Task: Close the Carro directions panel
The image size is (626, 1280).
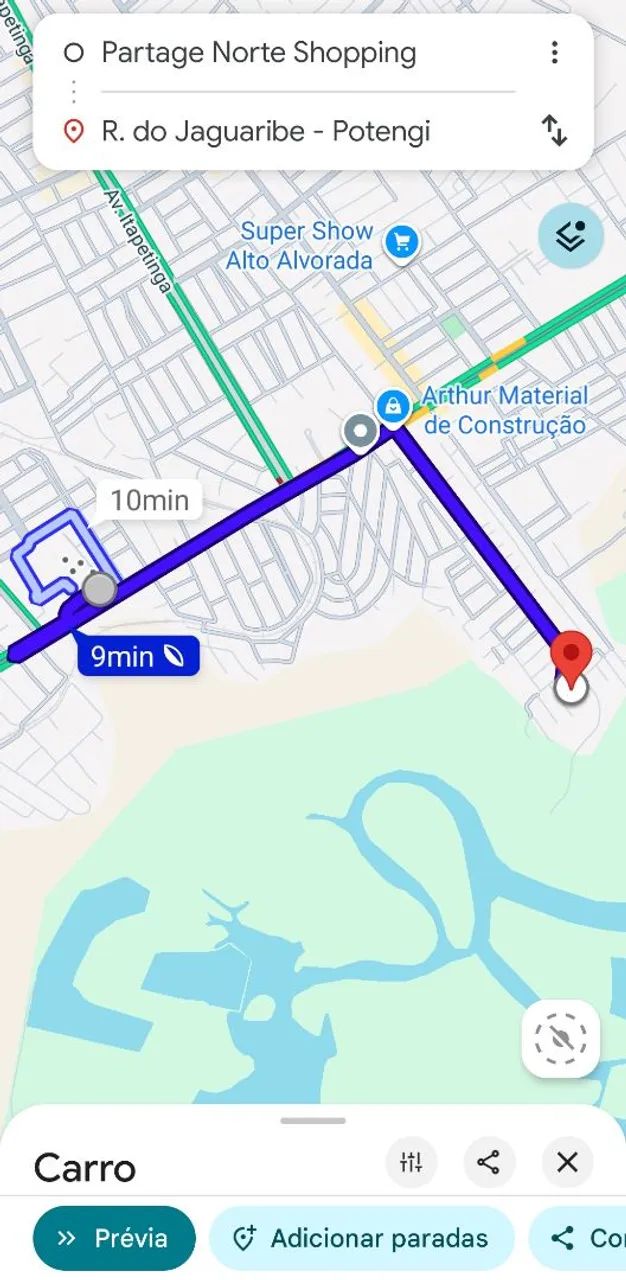Action: [x=567, y=1162]
